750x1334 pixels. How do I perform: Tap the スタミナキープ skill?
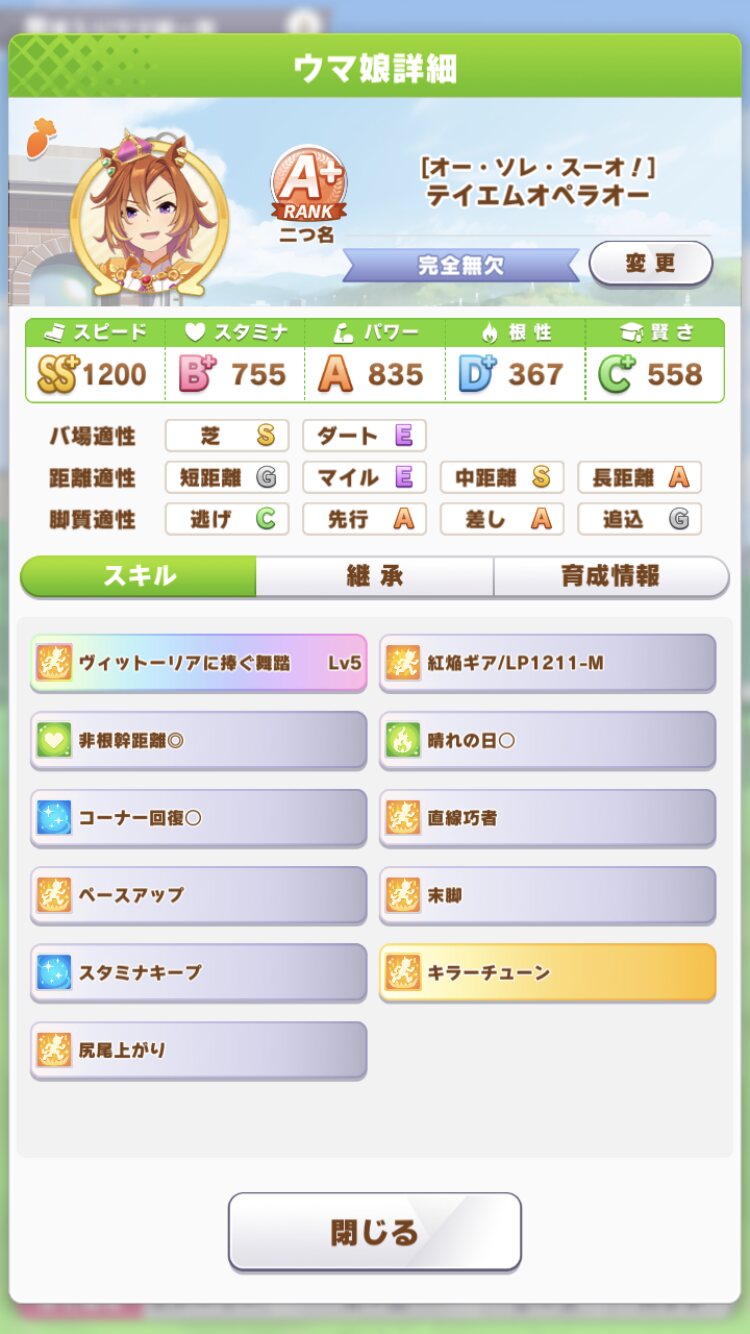[x=198, y=972]
